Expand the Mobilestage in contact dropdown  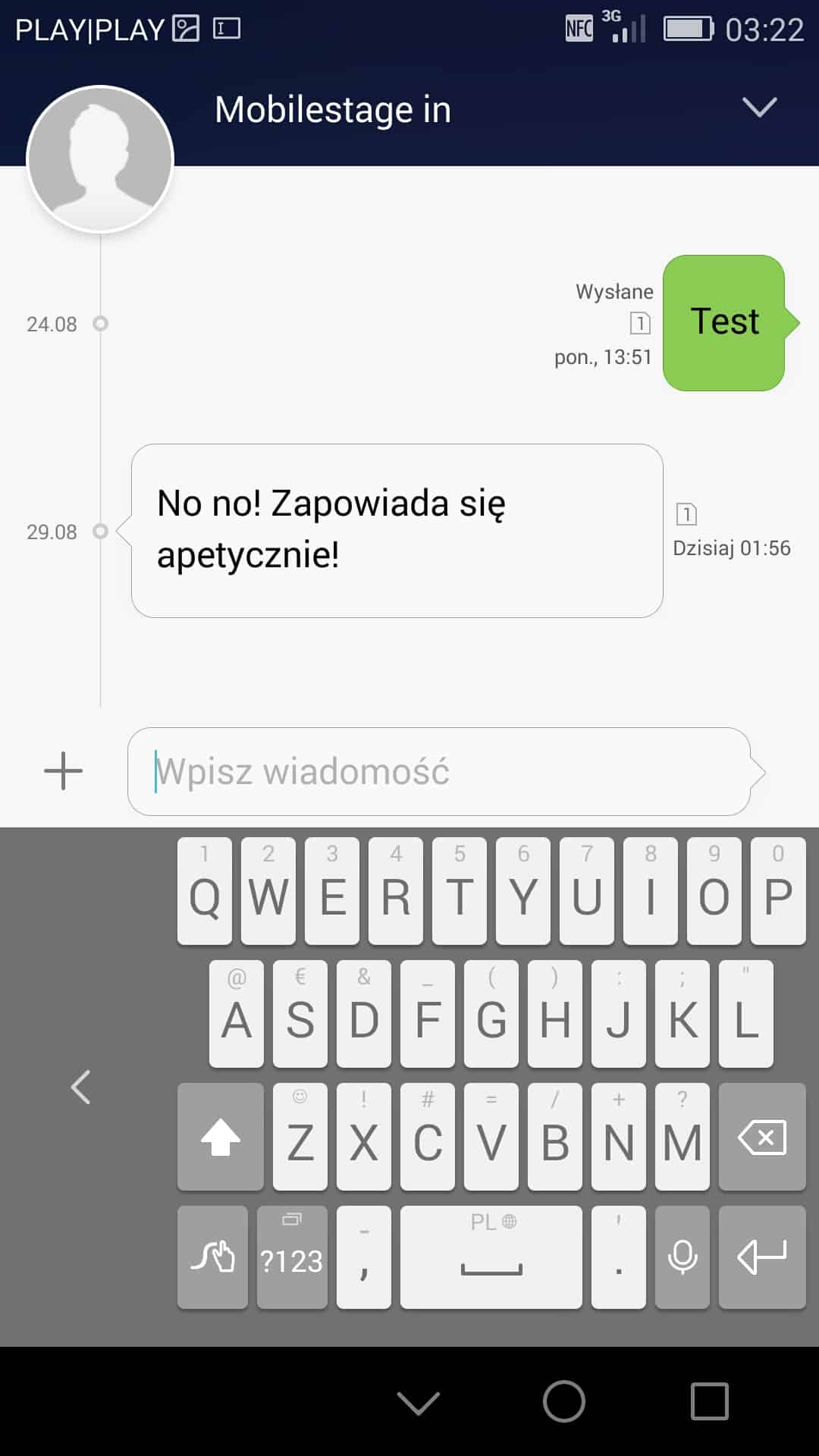[759, 107]
